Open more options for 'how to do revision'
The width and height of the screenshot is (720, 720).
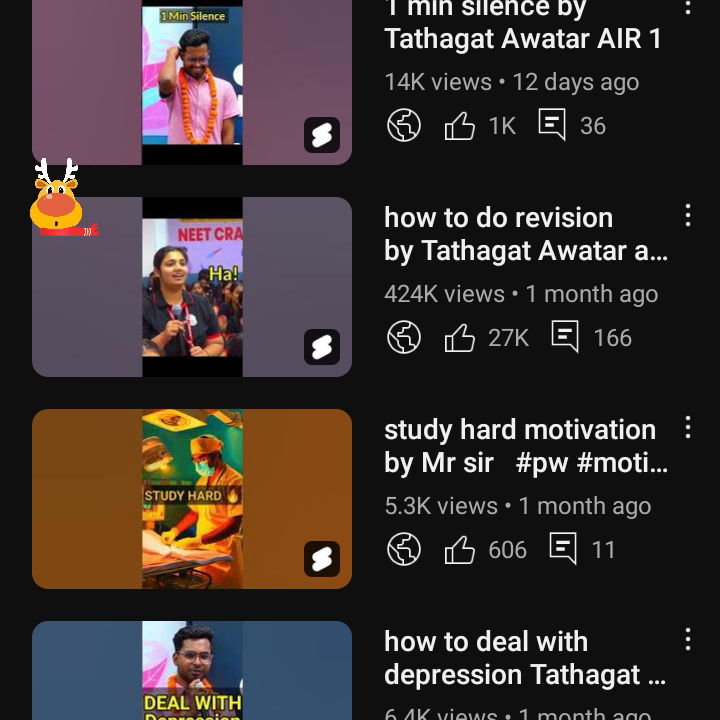[x=688, y=215]
